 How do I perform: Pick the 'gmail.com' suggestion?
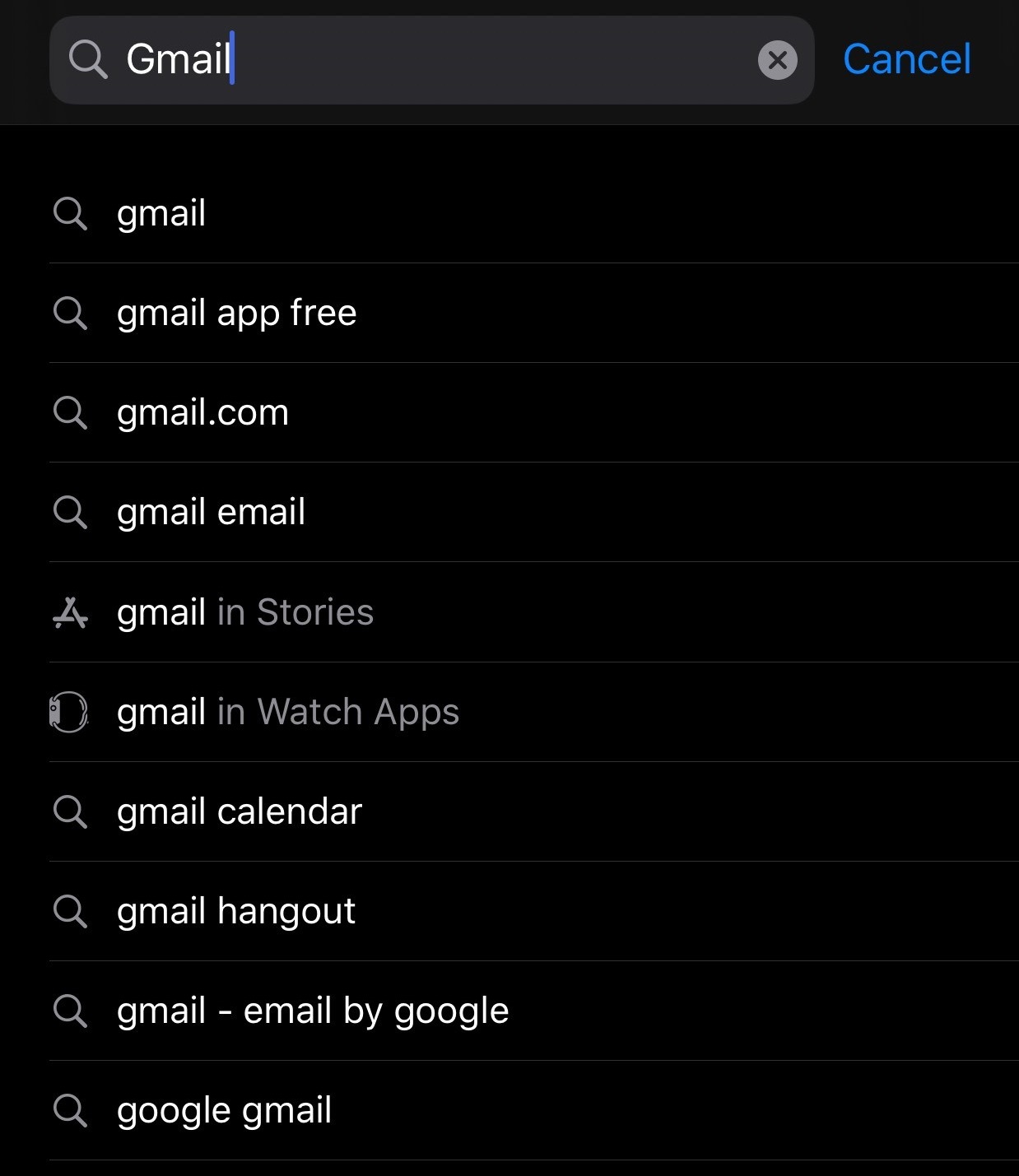click(202, 413)
